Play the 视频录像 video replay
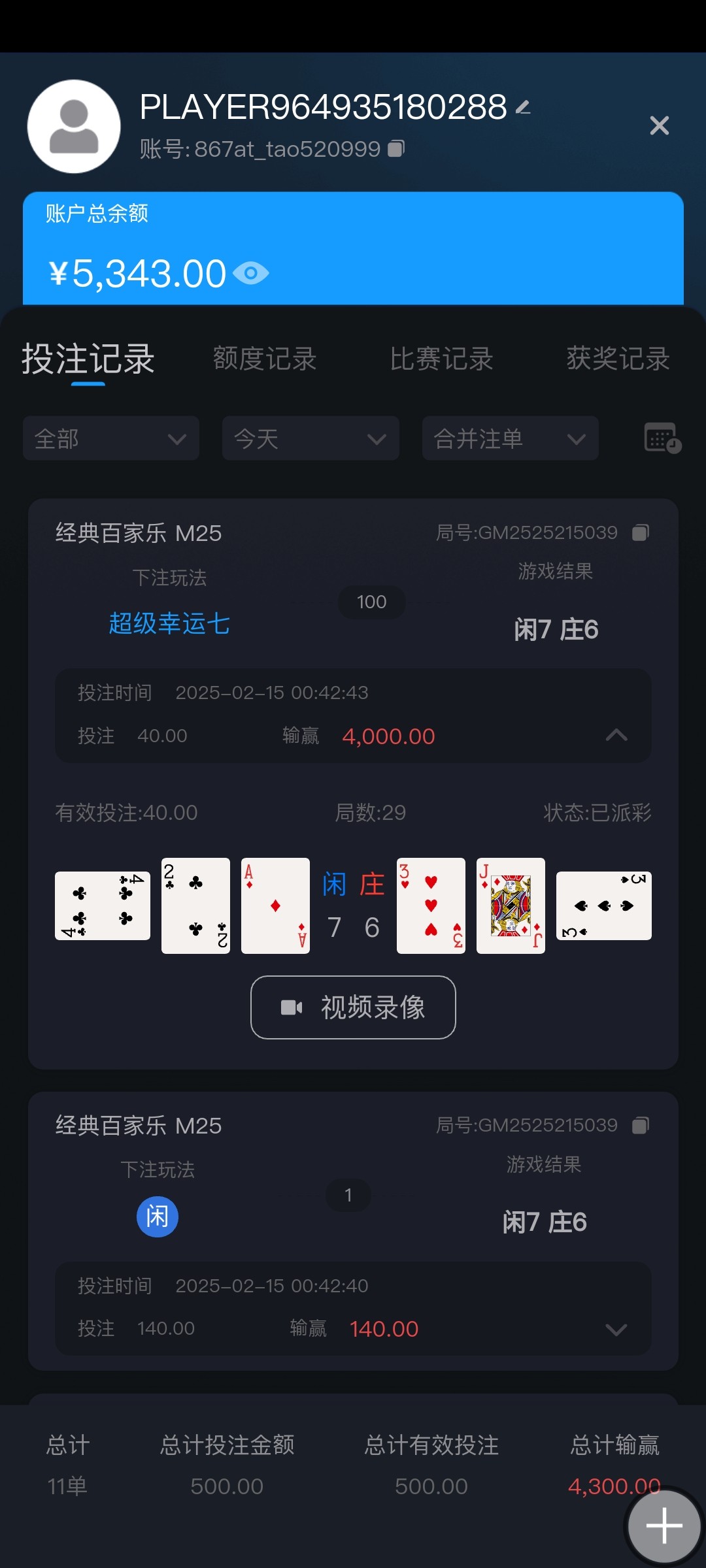Image resolution: width=706 pixels, height=1568 pixels. click(x=353, y=1007)
